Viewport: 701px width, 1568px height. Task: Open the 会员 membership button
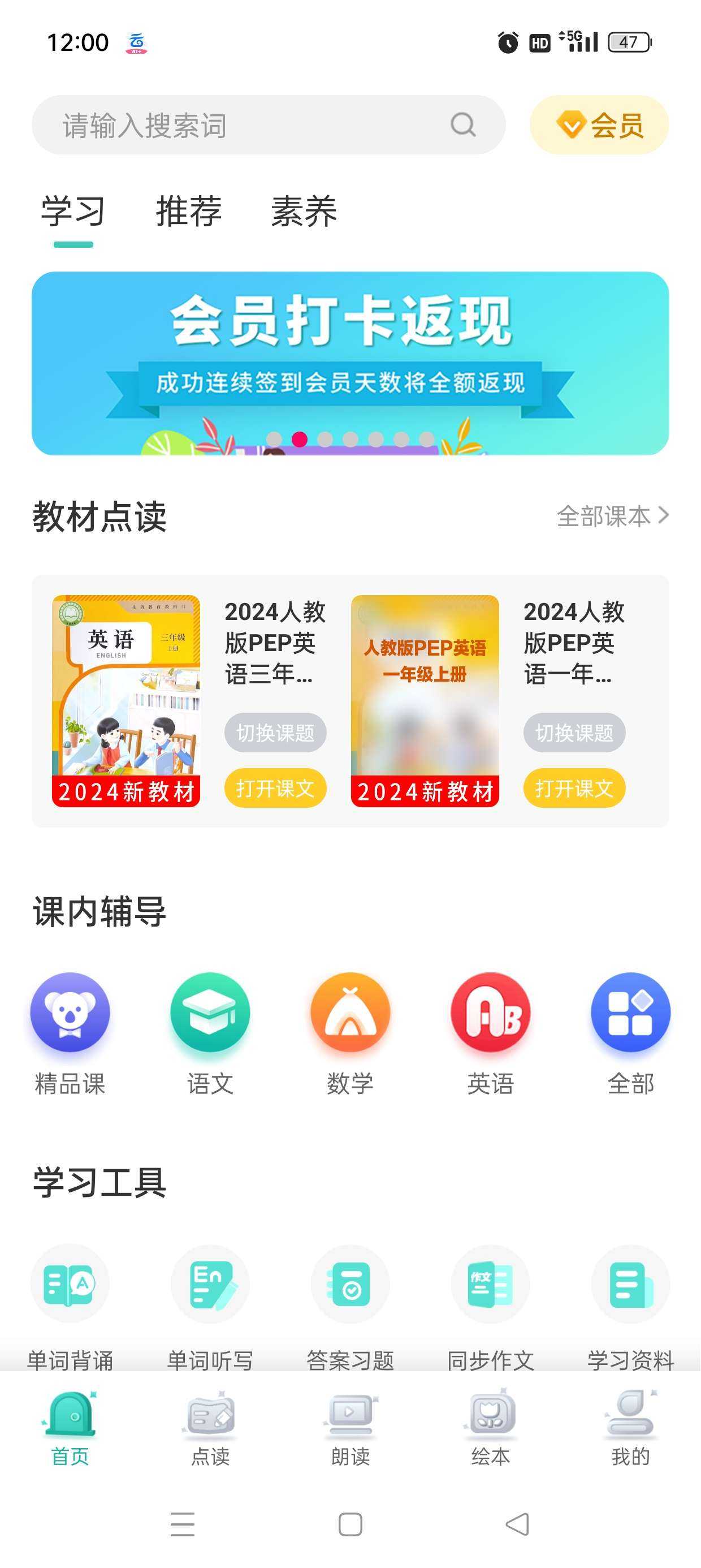coord(599,125)
